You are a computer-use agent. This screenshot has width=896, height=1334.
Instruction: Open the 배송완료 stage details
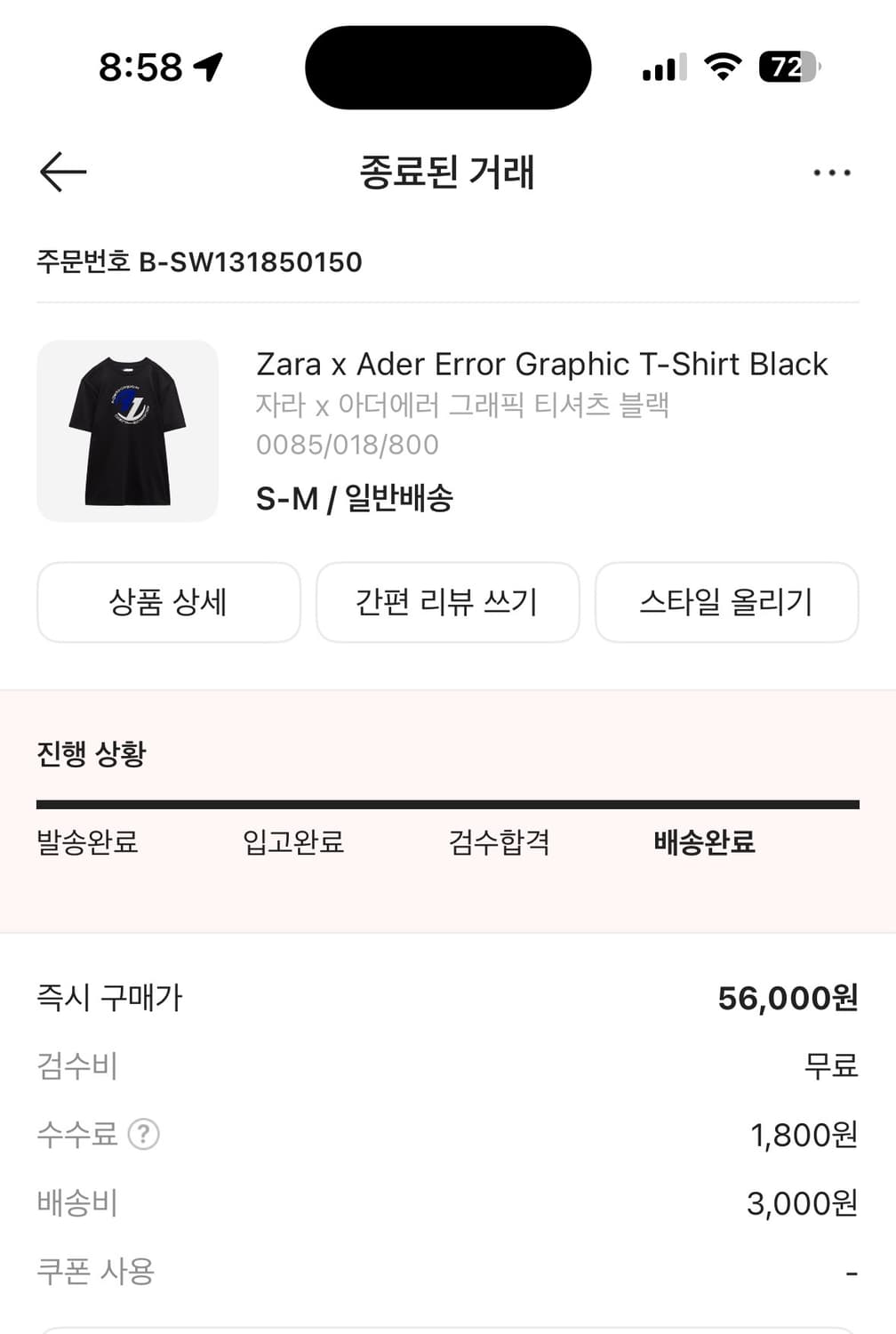[703, 843]
